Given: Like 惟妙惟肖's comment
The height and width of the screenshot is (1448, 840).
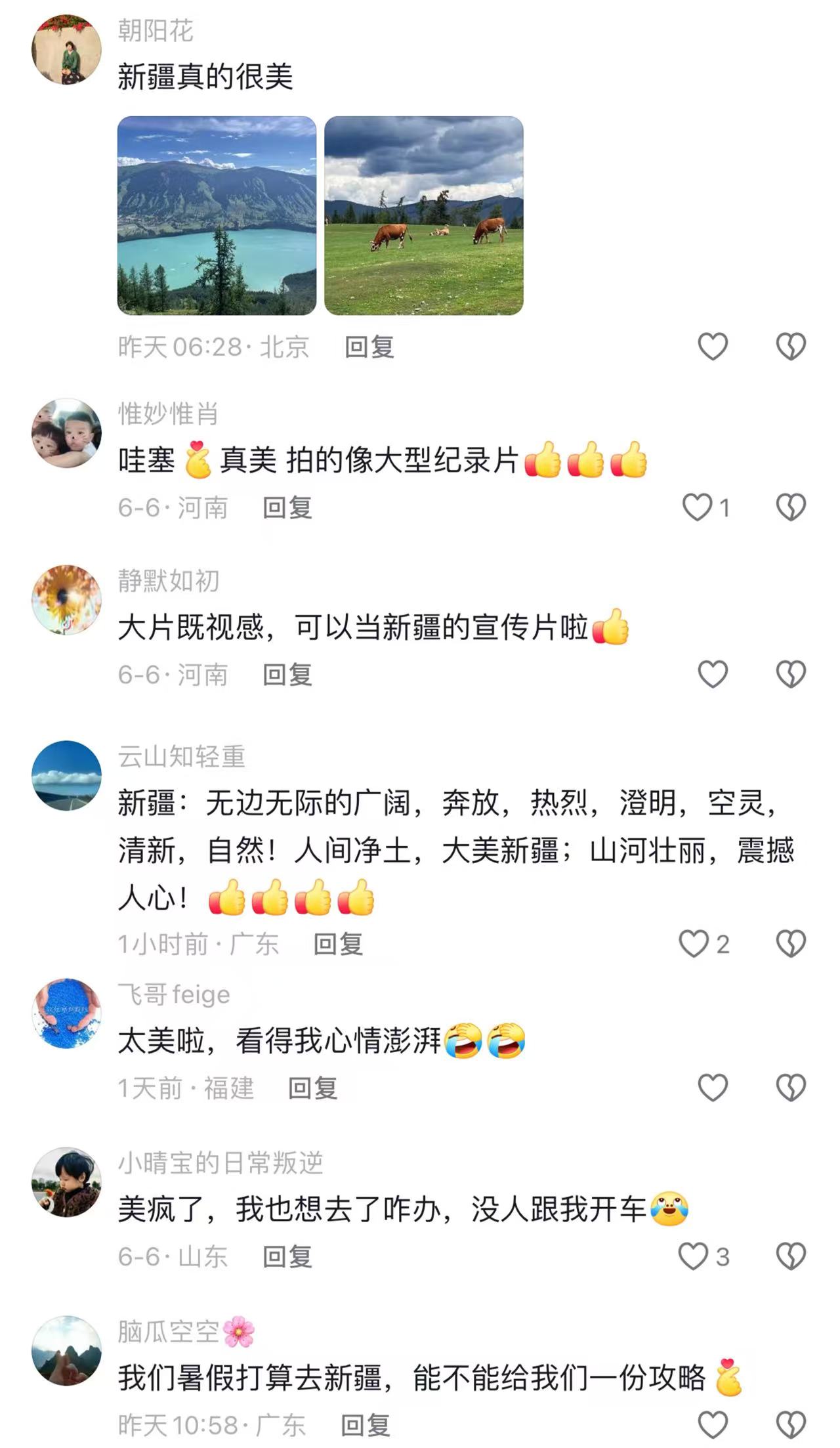Looking at the screenshot, I should (x=698, y=507).
